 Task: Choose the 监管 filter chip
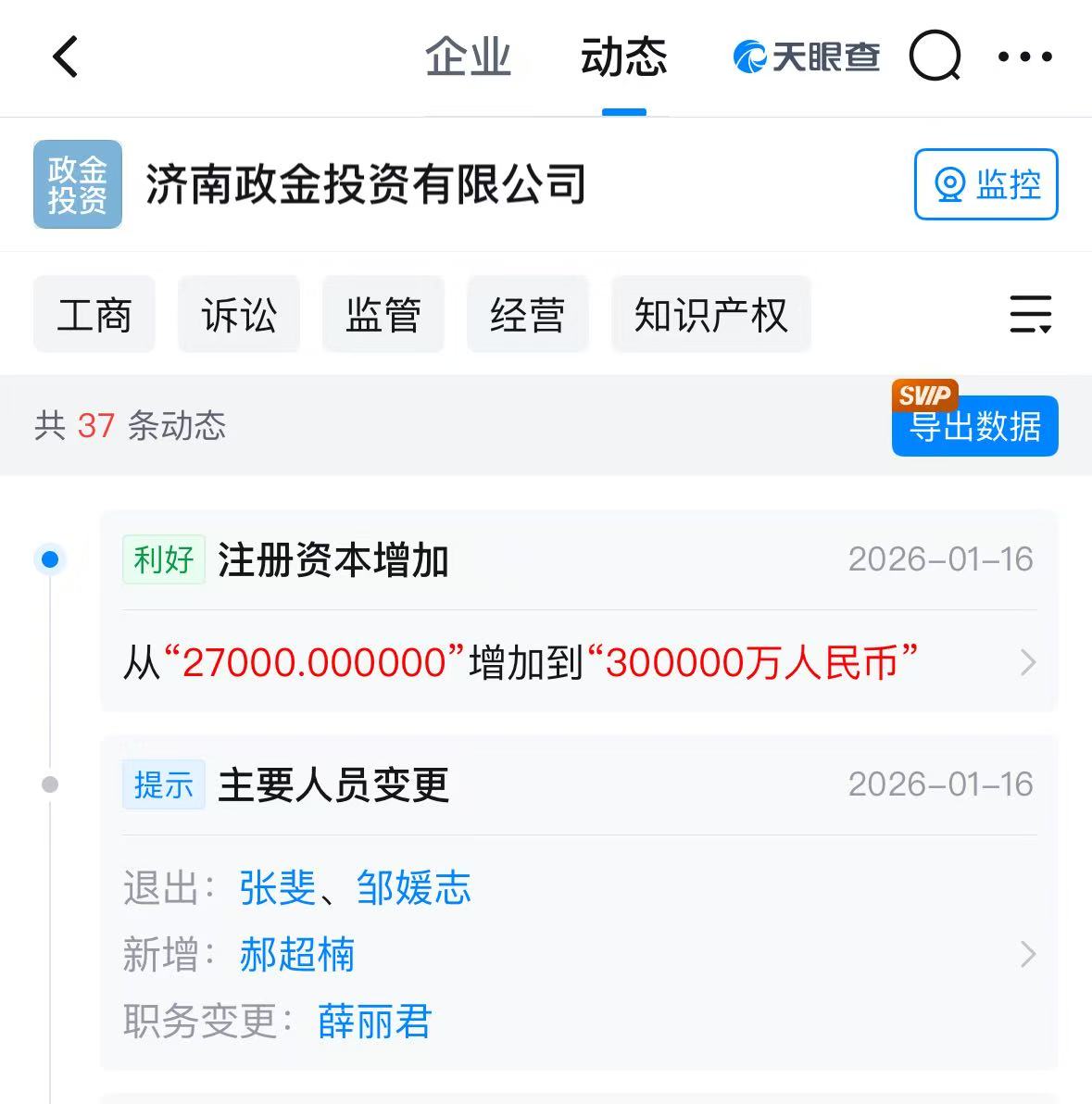[383, 315]
